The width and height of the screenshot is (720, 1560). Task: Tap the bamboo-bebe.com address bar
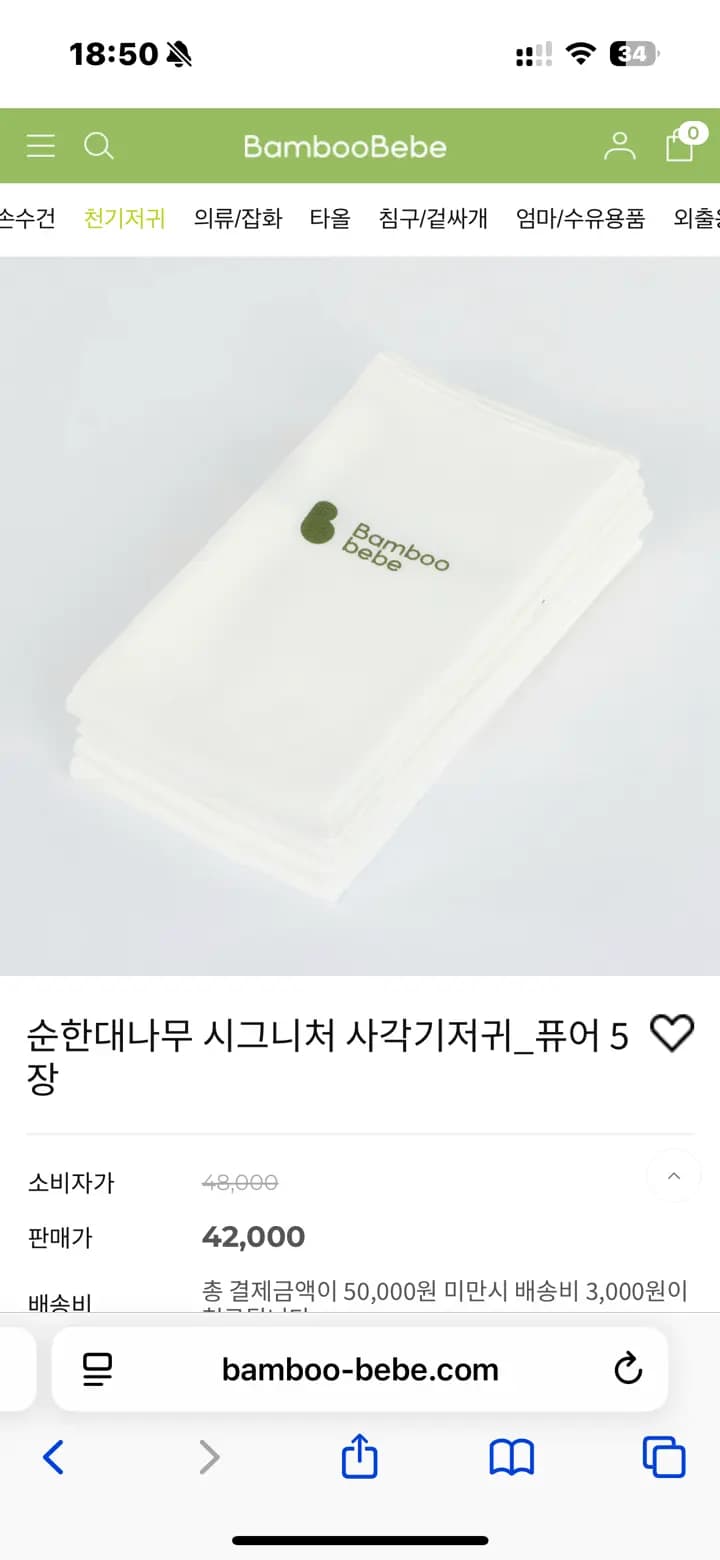coord(360,1369)
